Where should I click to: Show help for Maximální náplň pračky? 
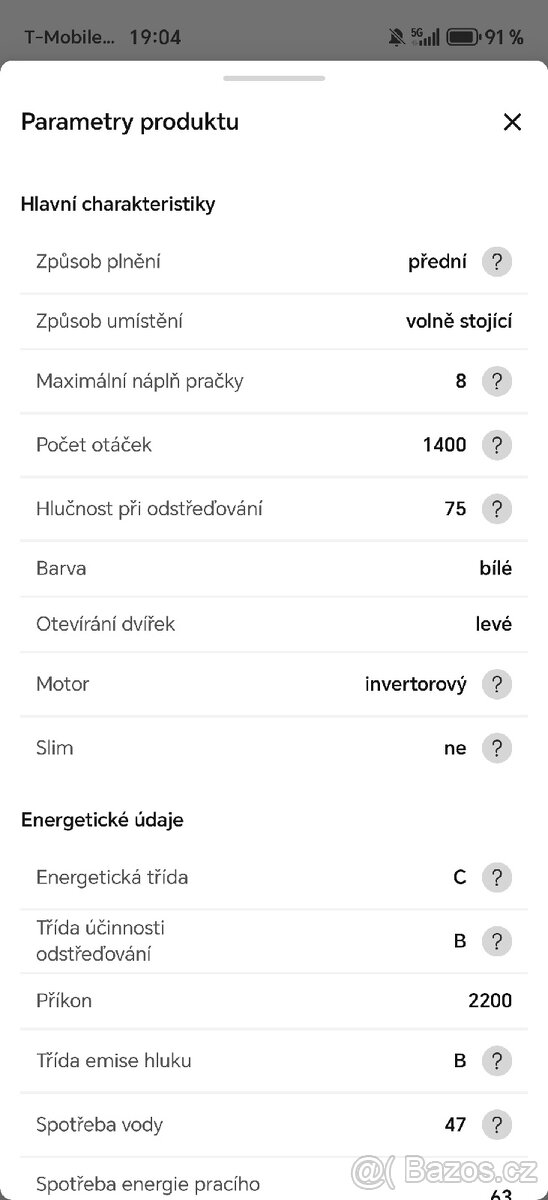[x=497, y=381]
